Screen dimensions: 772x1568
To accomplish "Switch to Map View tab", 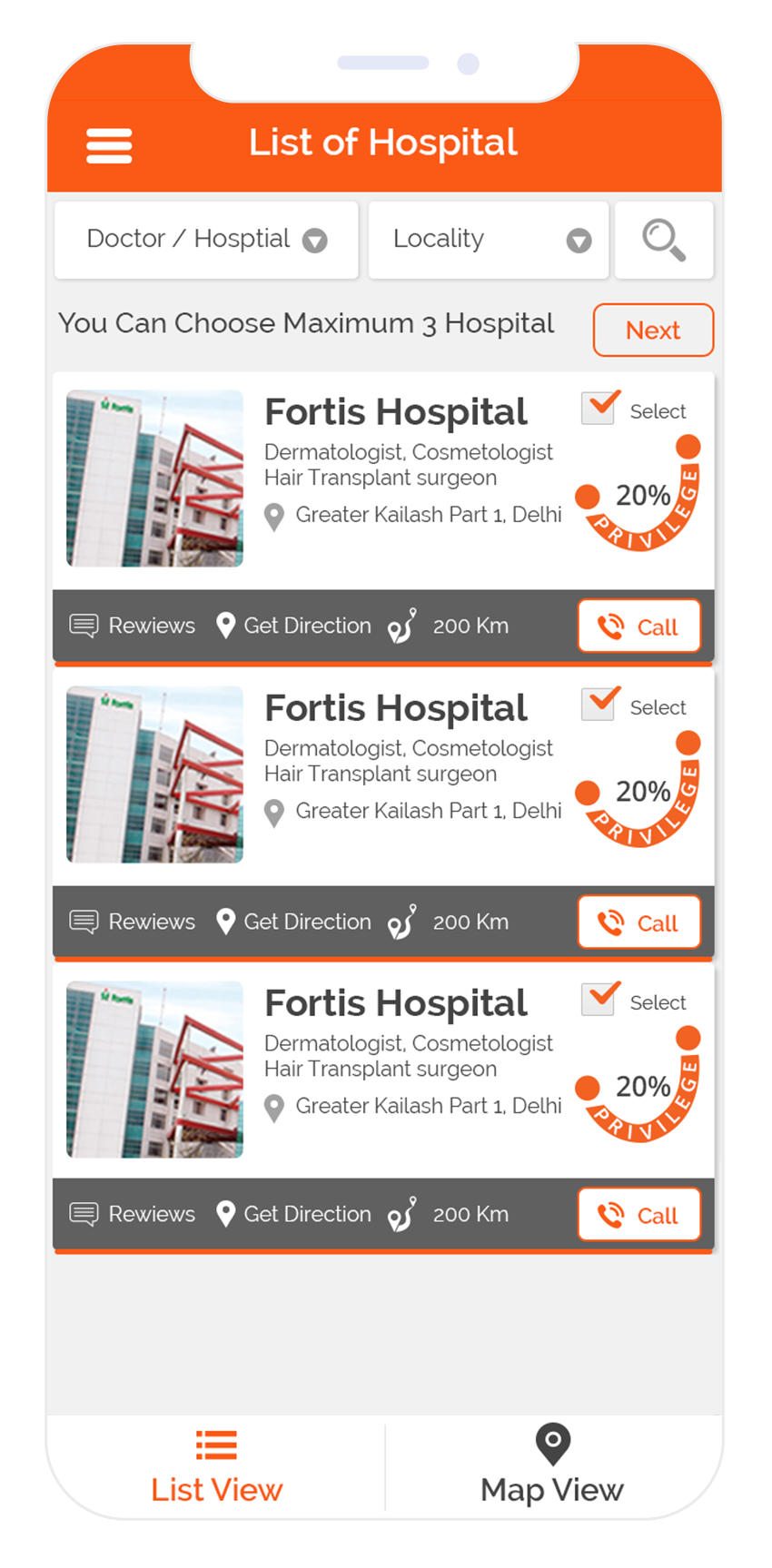I will [x=552, y=1465].
